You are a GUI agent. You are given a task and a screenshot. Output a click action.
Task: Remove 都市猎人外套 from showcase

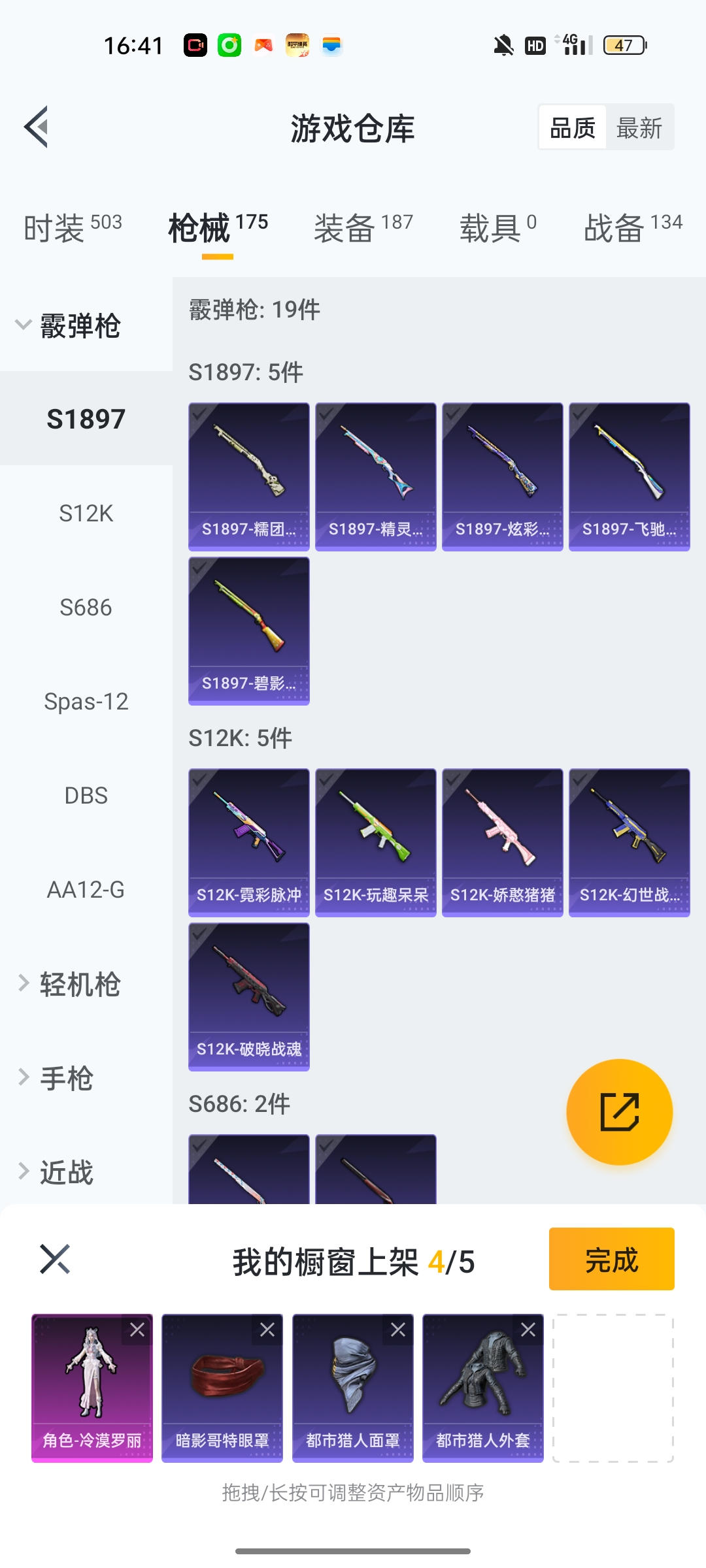(528, 1330)
